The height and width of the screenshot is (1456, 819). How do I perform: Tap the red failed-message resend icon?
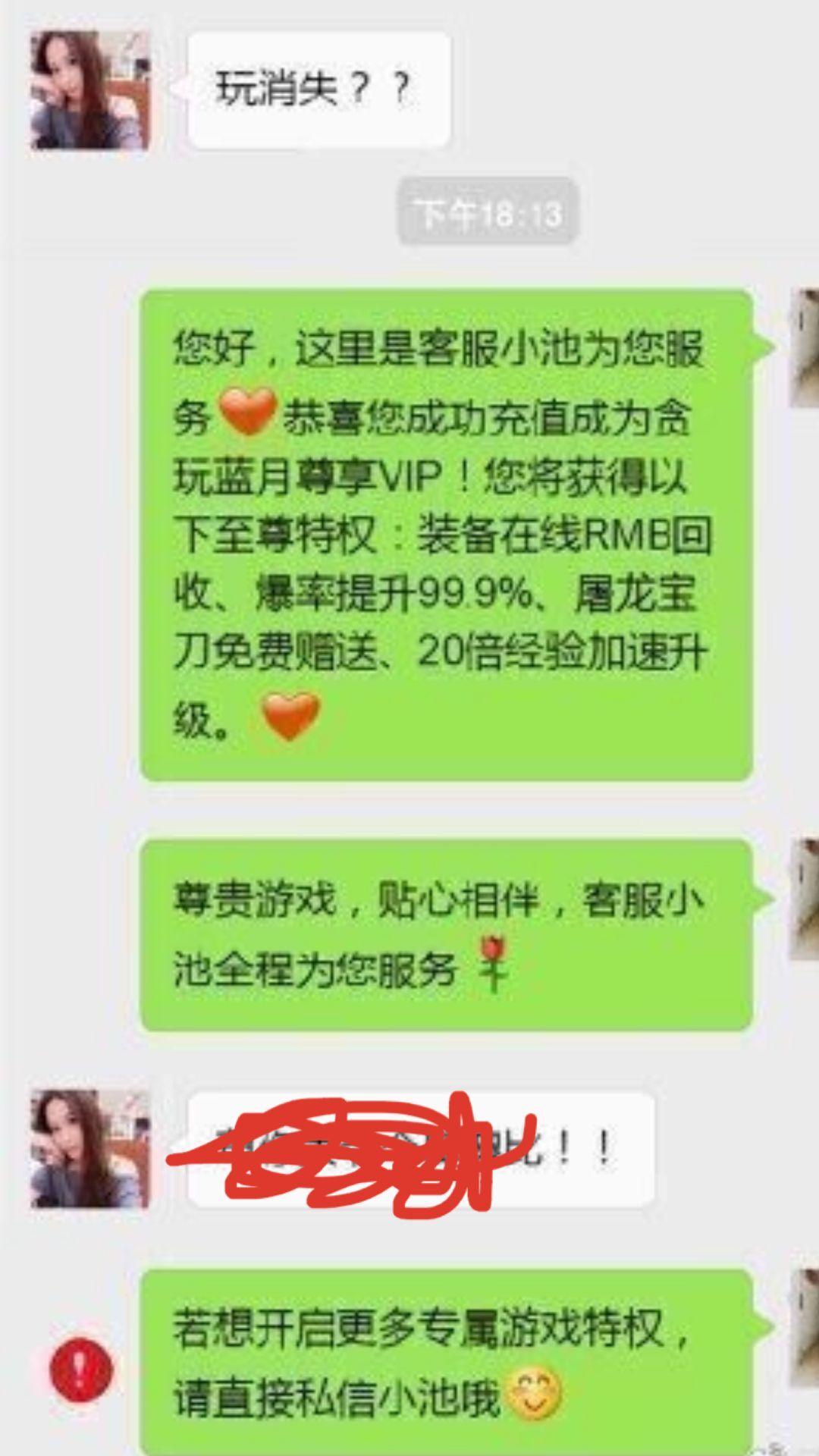(81, 1370)
